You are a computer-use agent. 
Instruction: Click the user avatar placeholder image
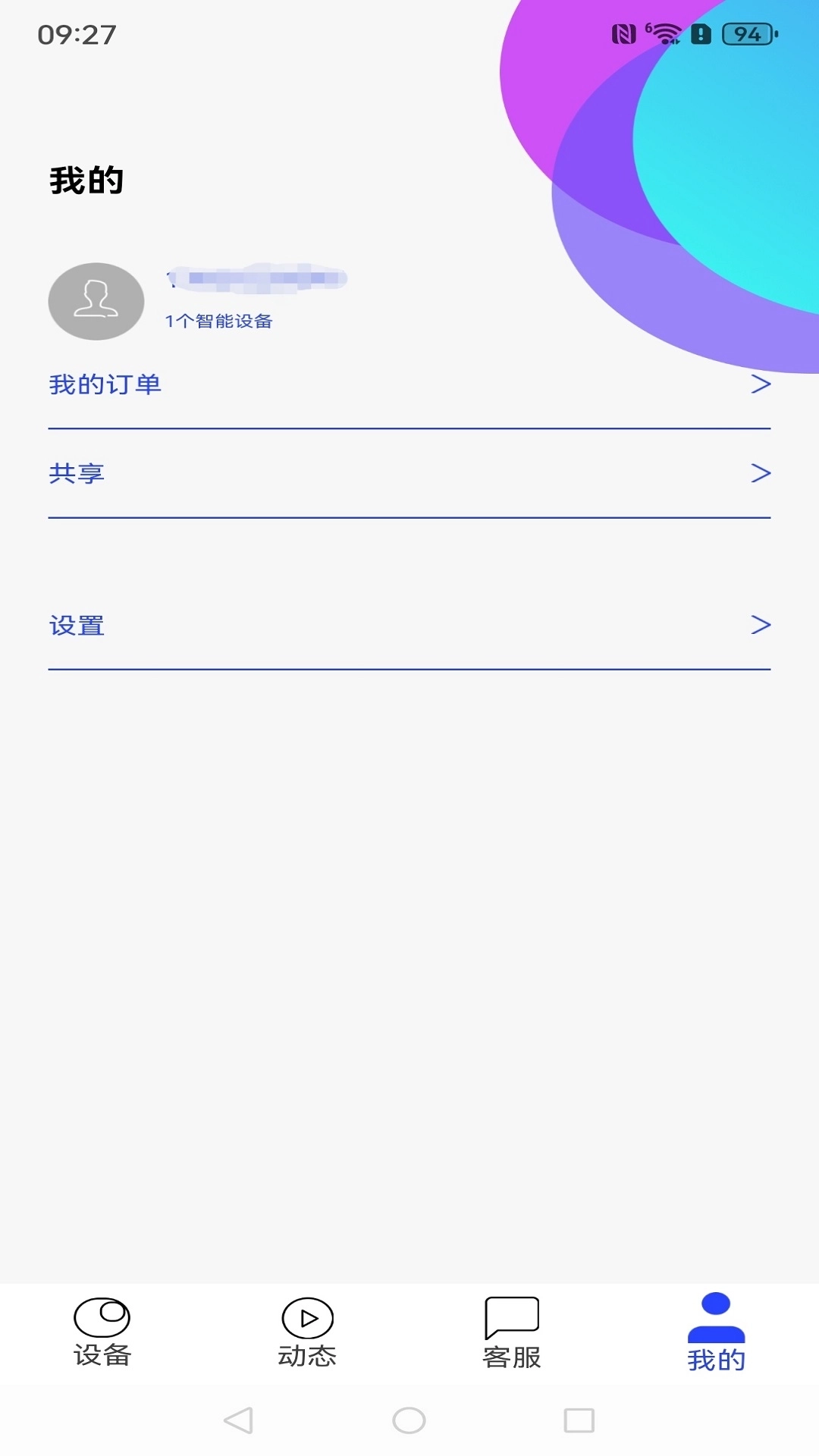(96, 301)
